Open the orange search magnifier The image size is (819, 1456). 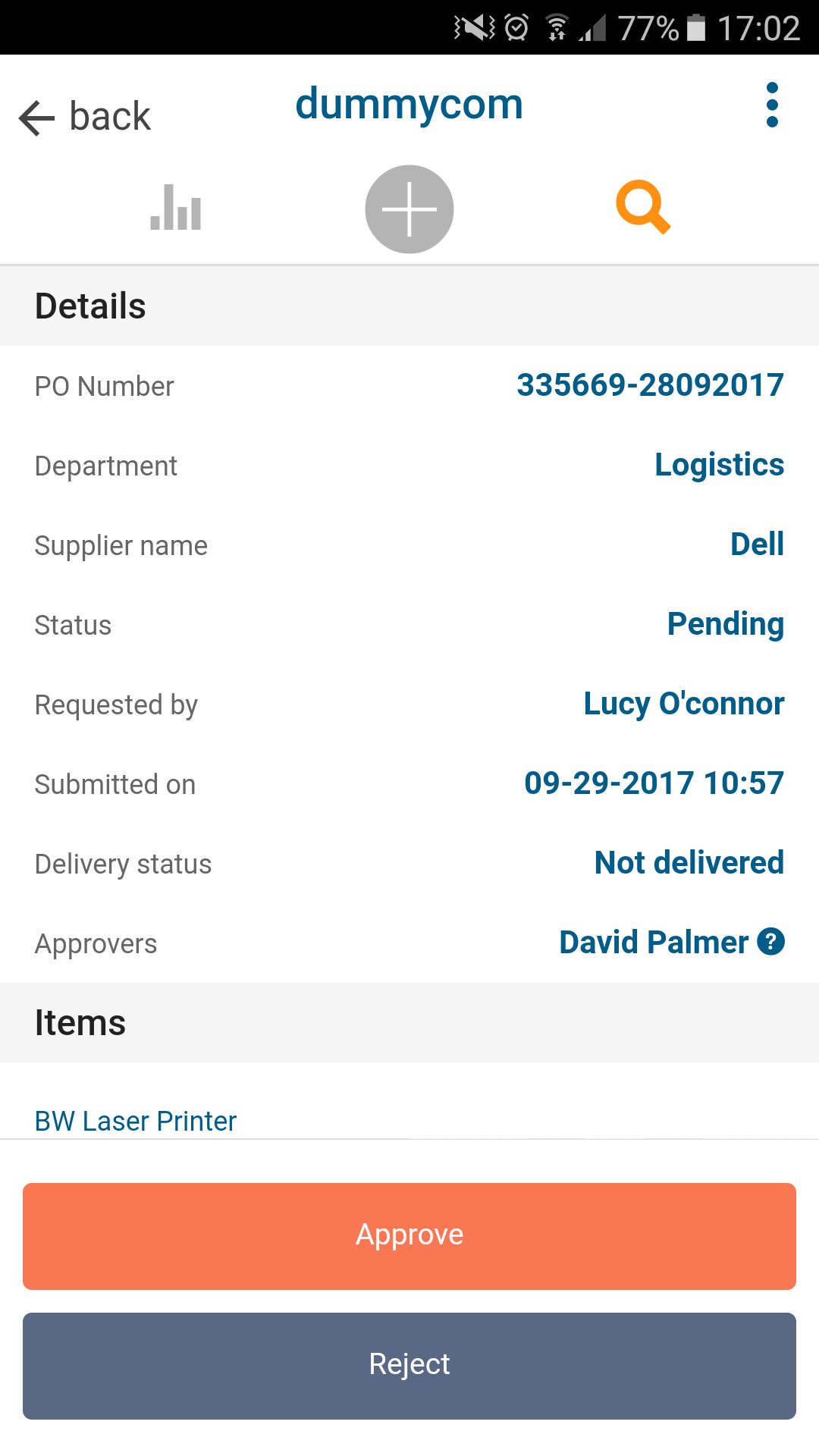(x=643, y=206)
